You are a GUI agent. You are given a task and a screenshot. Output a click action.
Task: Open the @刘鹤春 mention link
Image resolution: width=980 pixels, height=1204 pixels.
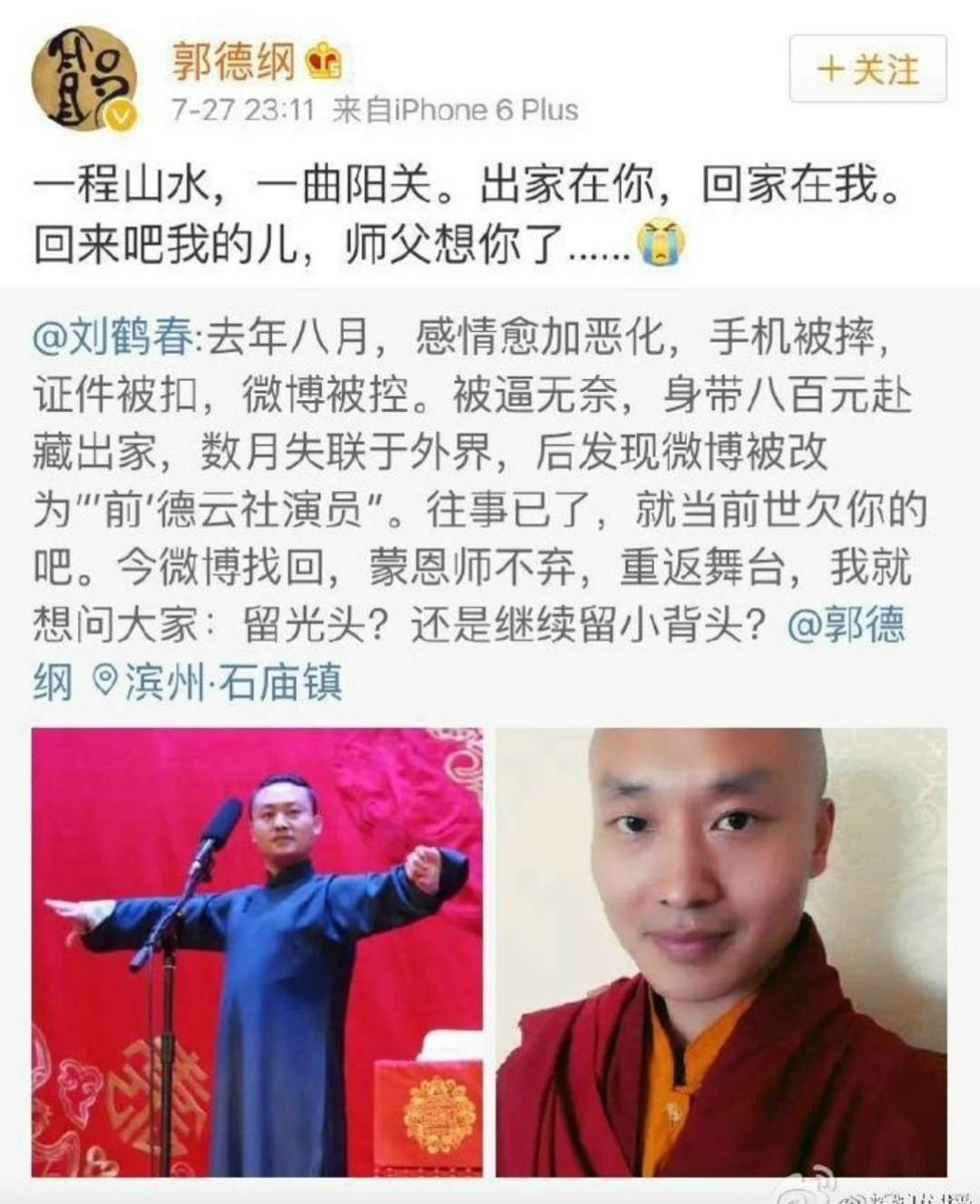113,338
